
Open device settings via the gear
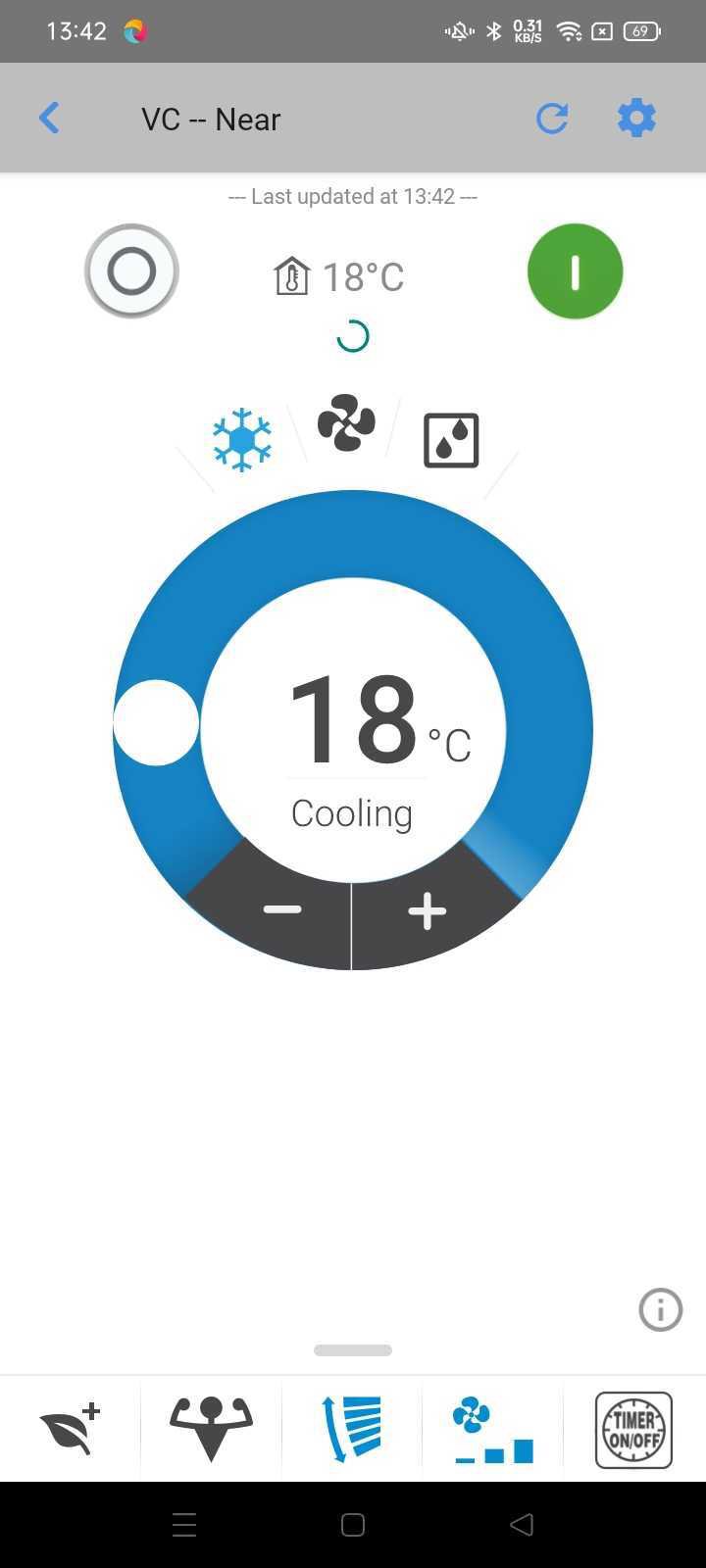636,117
